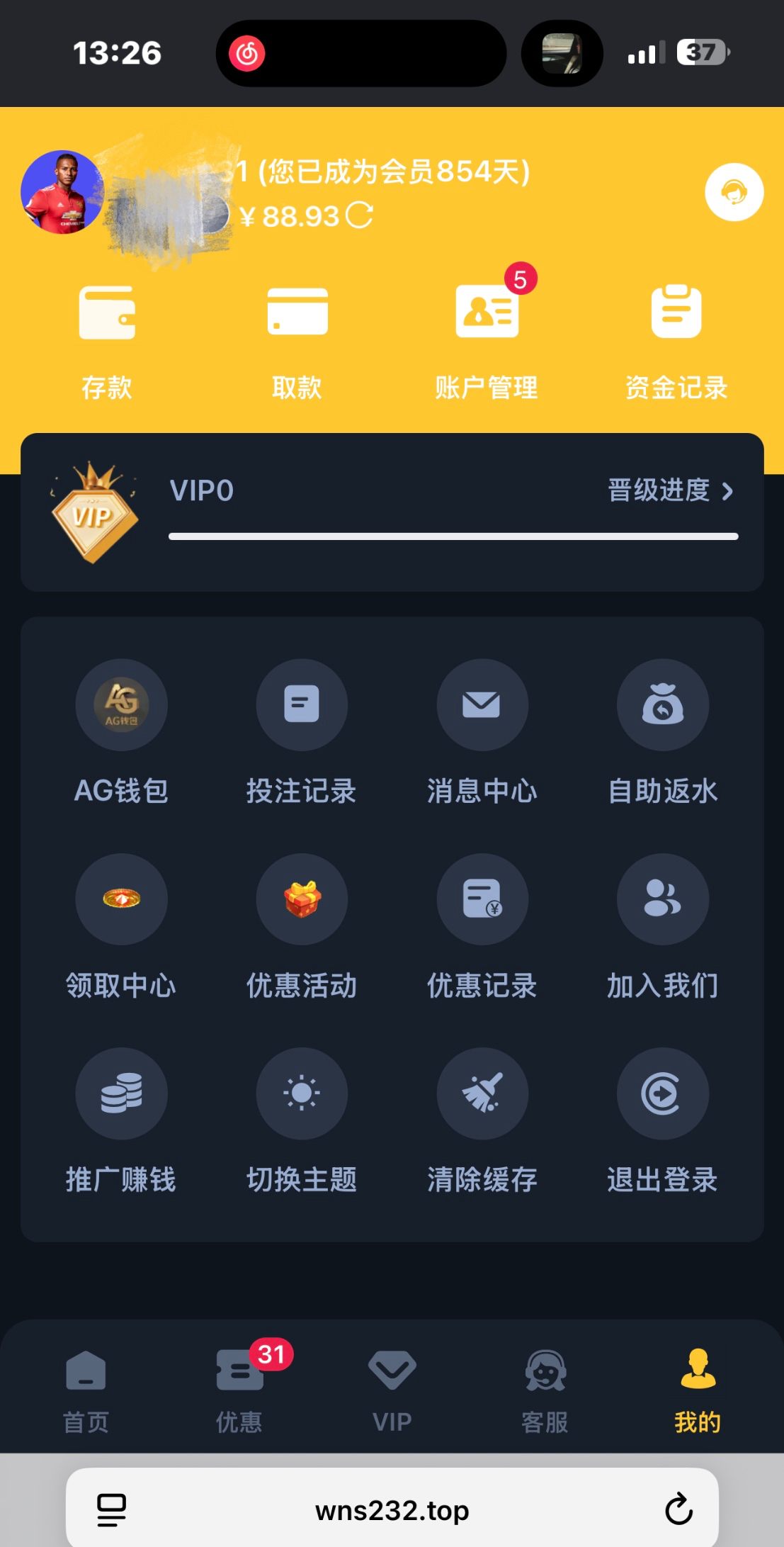784x1547 pixels.
Task: Reload the page in browser bar
Action: (x=678, y=1509)
